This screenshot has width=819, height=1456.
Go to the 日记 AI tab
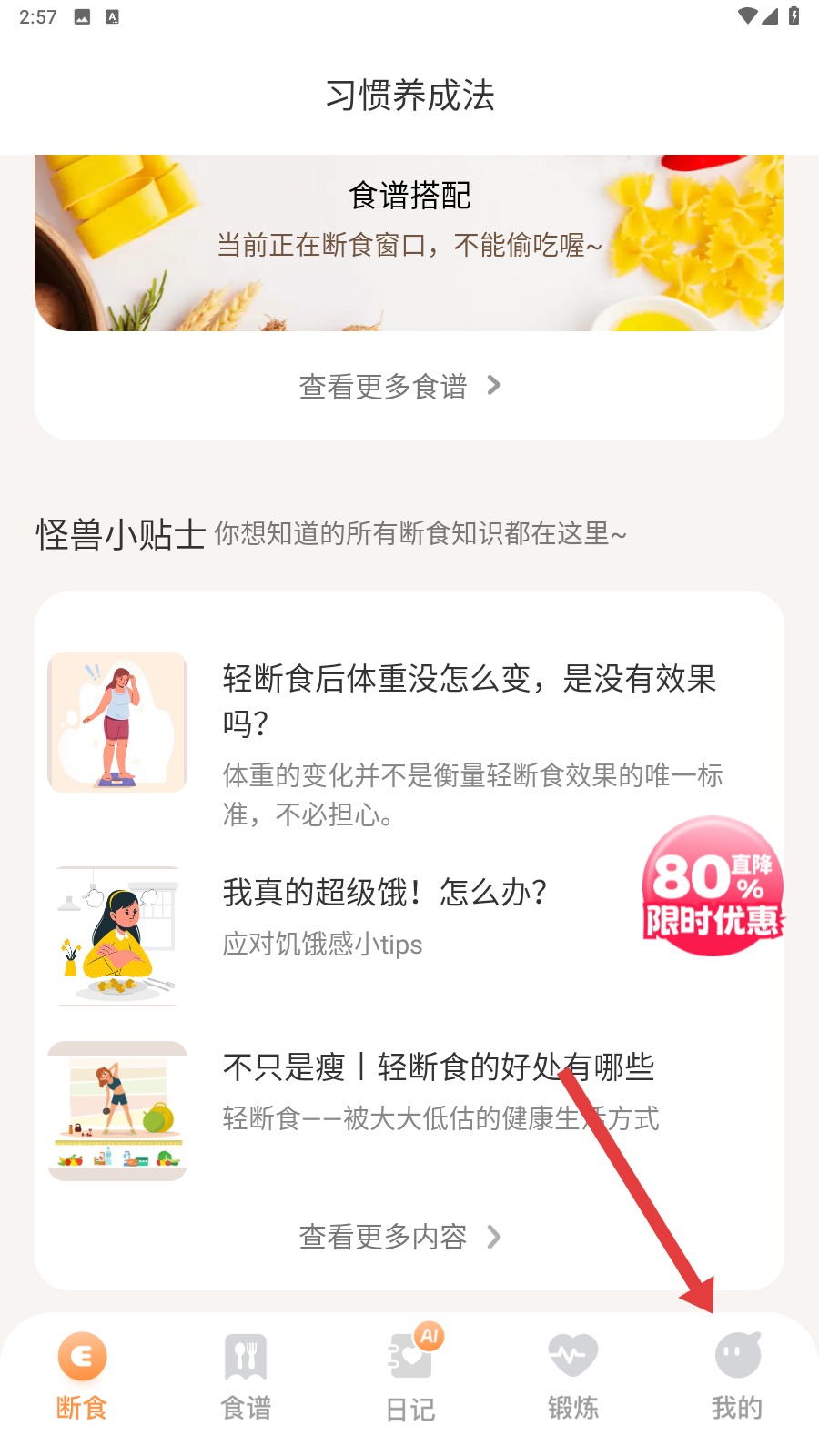click(410, 1374)
